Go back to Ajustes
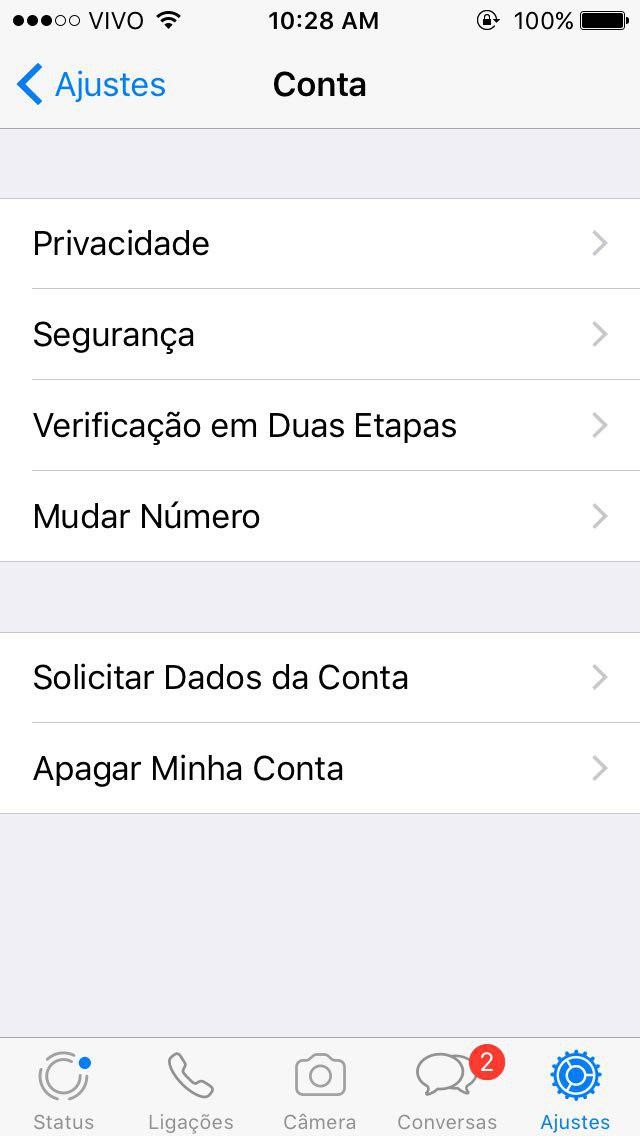Image resolution: width=640 pixels, height=1136 pixels. (92, 85)
